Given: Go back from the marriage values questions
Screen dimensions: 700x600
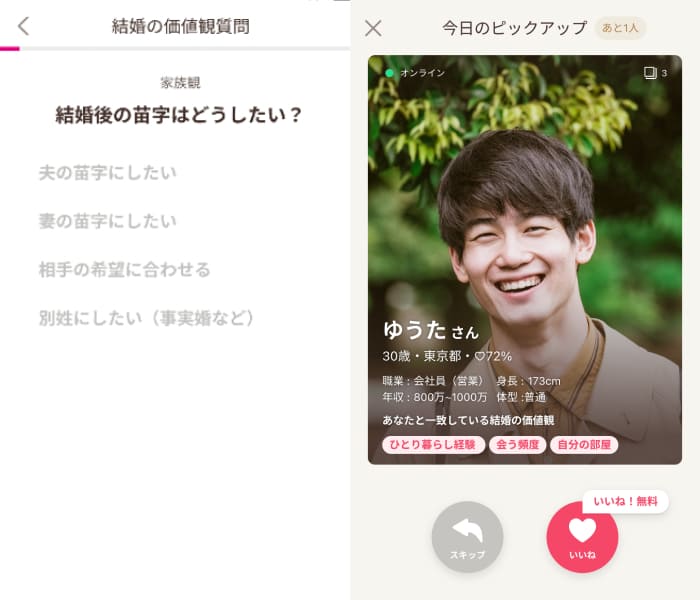Looking at the screenshot, I should tap(24, 27).
